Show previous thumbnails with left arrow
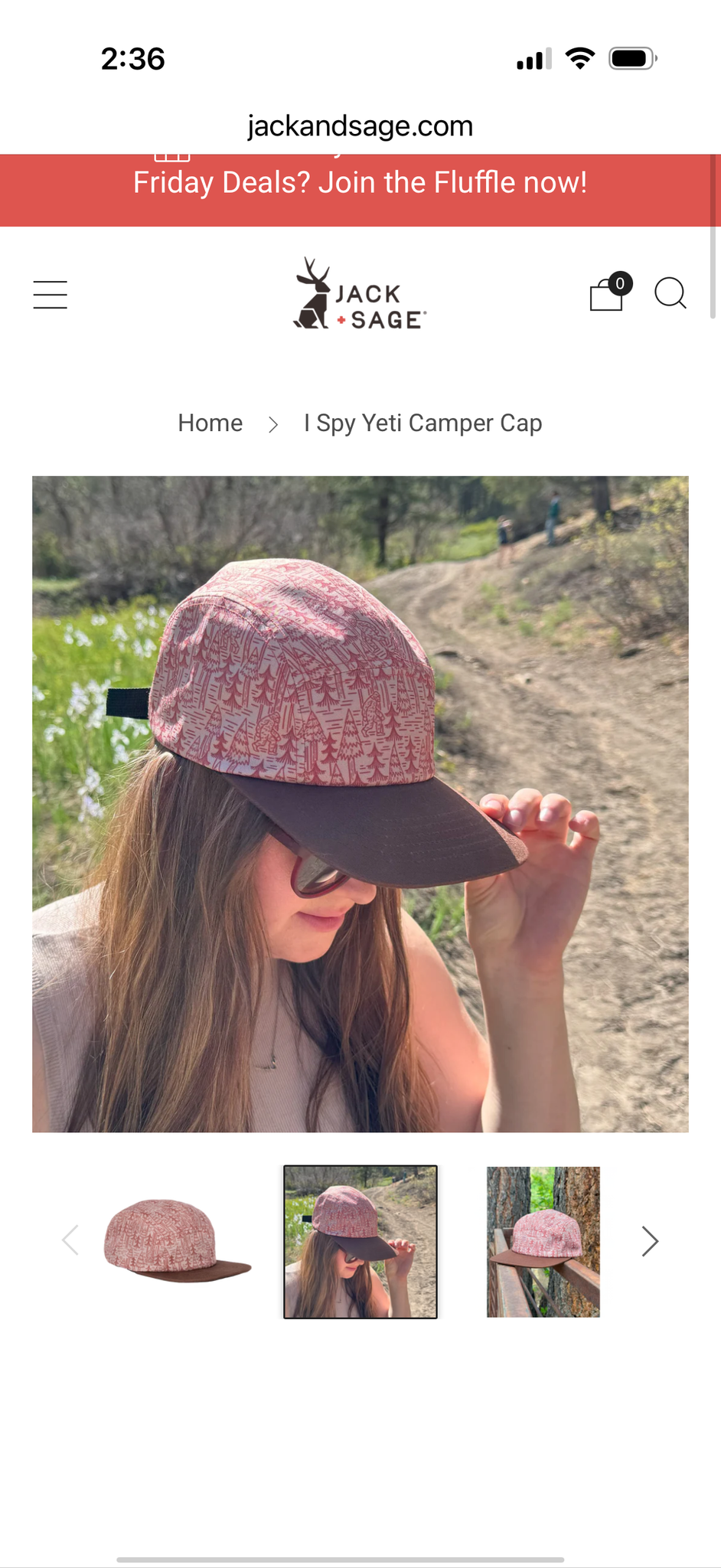 pyautogui.click(x=70, y=1240)
